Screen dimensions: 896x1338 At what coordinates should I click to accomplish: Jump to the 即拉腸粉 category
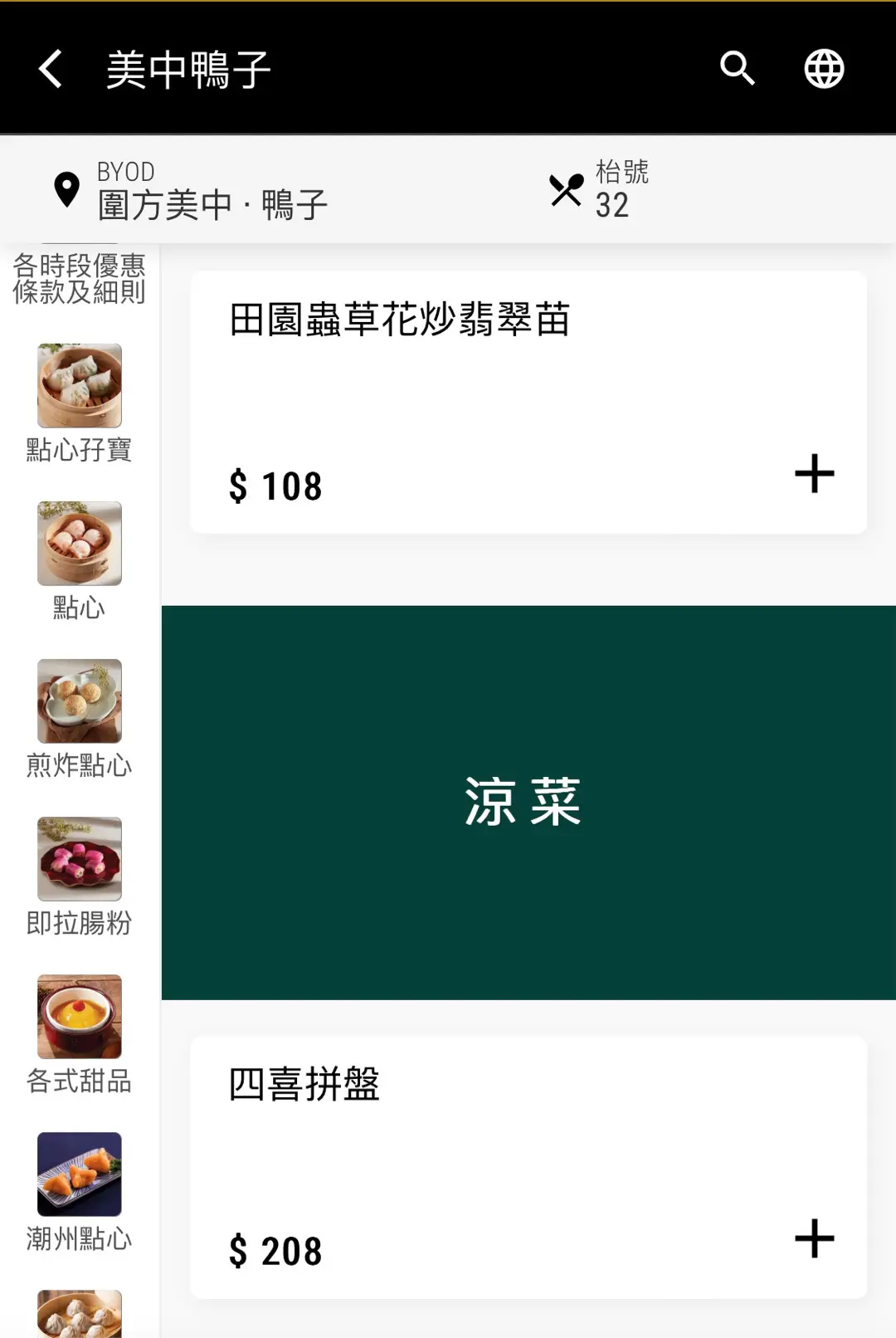(x=79, y=877)
